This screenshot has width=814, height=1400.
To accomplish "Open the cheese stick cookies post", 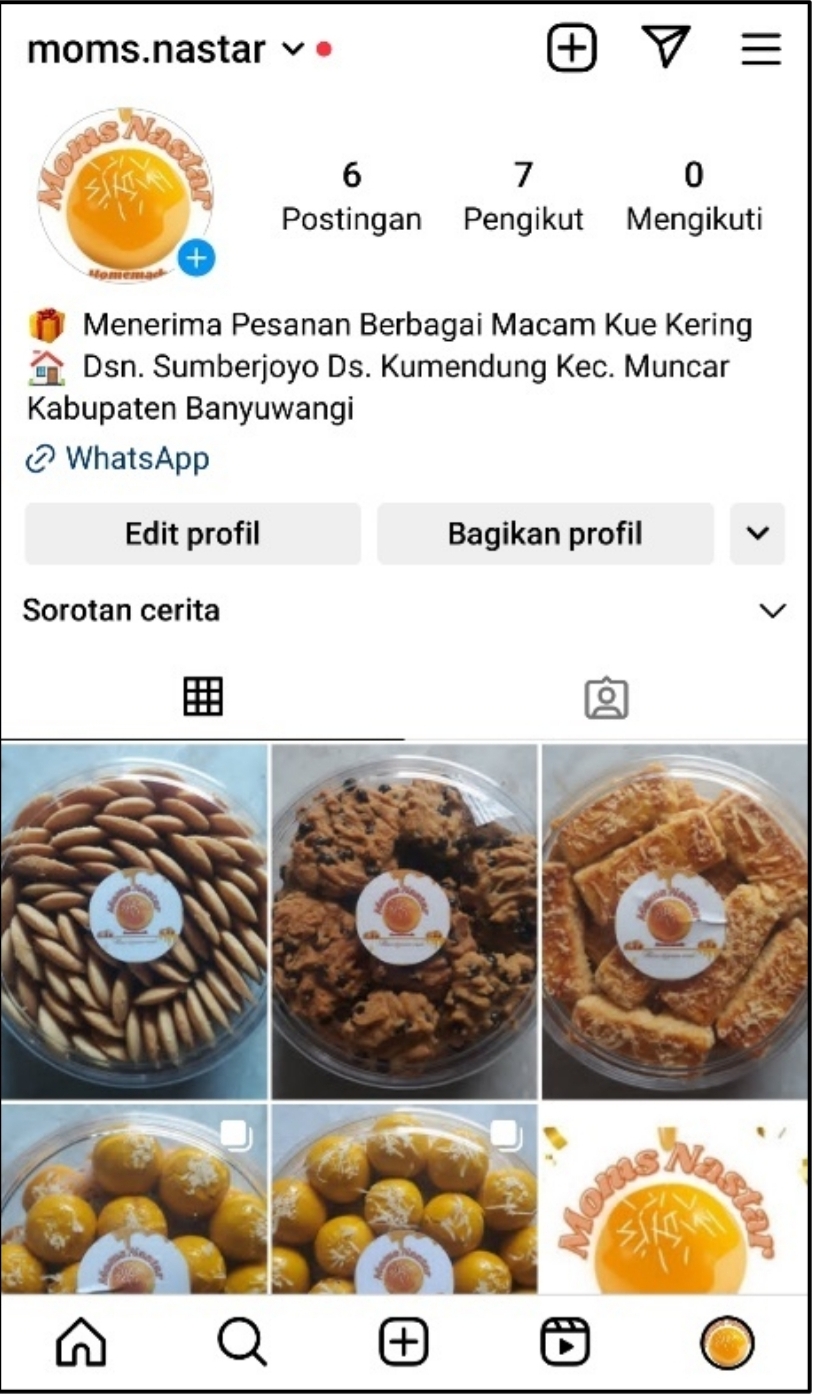I will (x=675, y=921).
